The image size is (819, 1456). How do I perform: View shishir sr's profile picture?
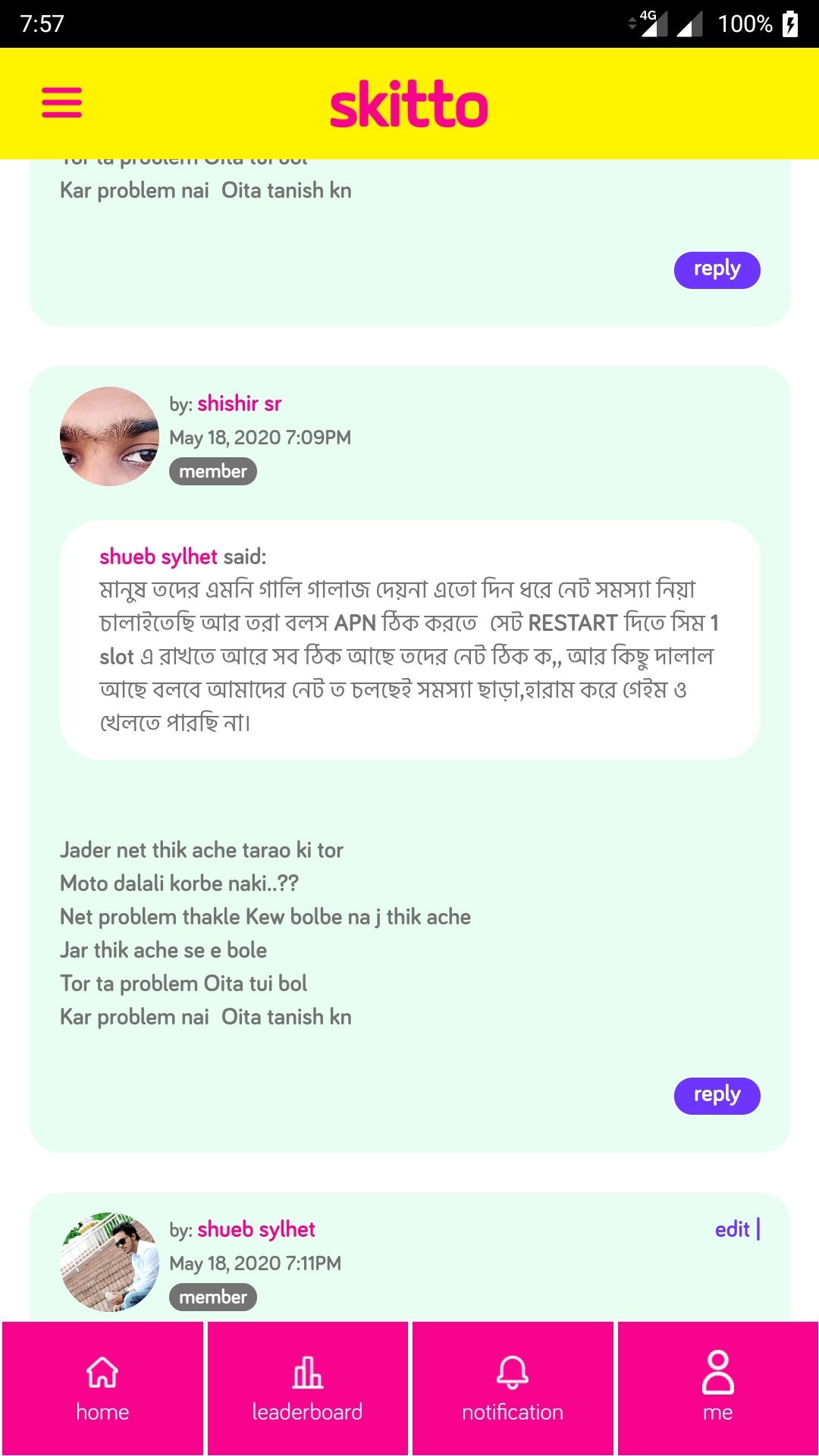[109, 437]
